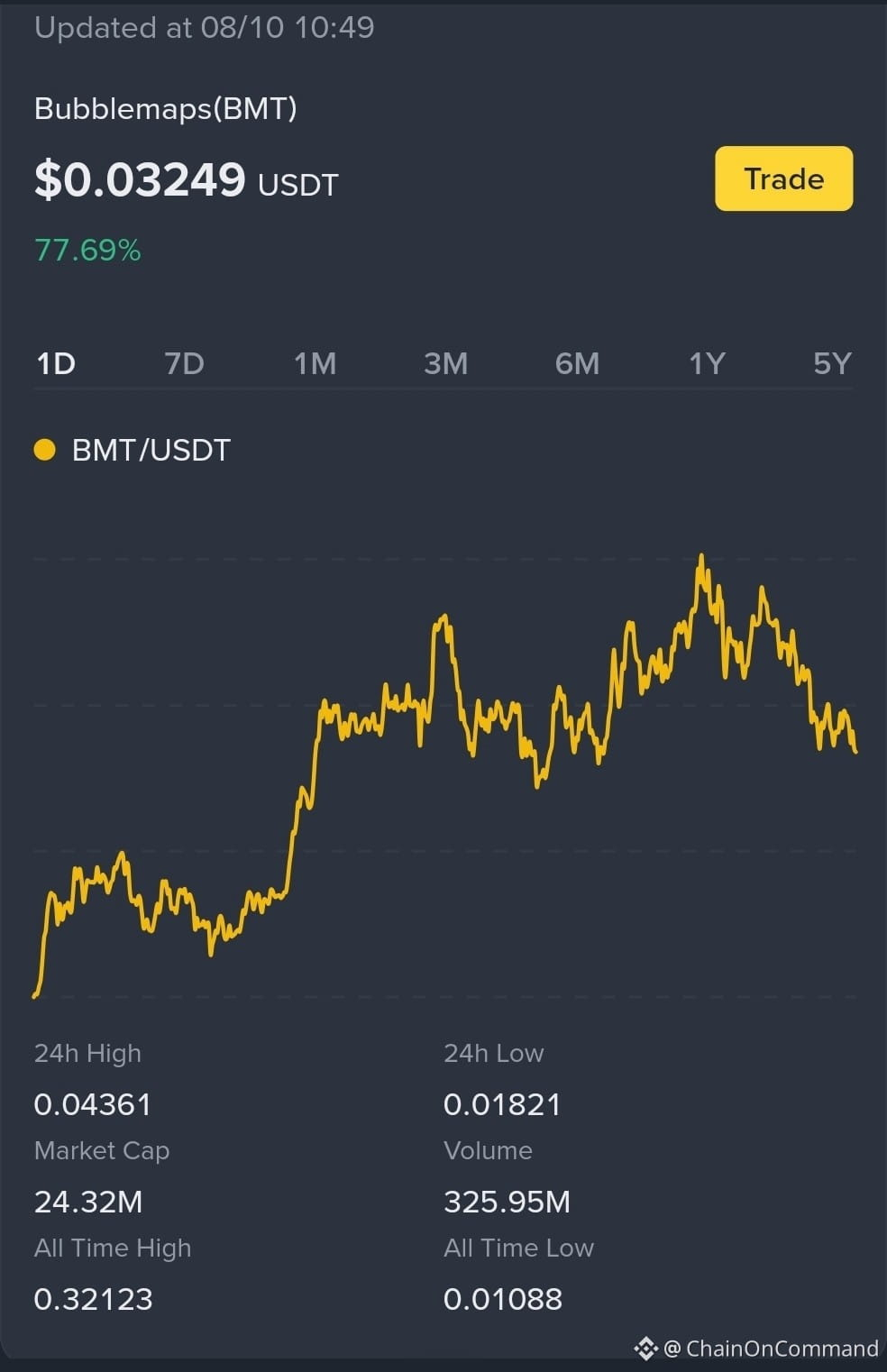The width and height of the screenshot is (887, 1372).
Task: Show the 1M price chart
Action: [315, 363]
